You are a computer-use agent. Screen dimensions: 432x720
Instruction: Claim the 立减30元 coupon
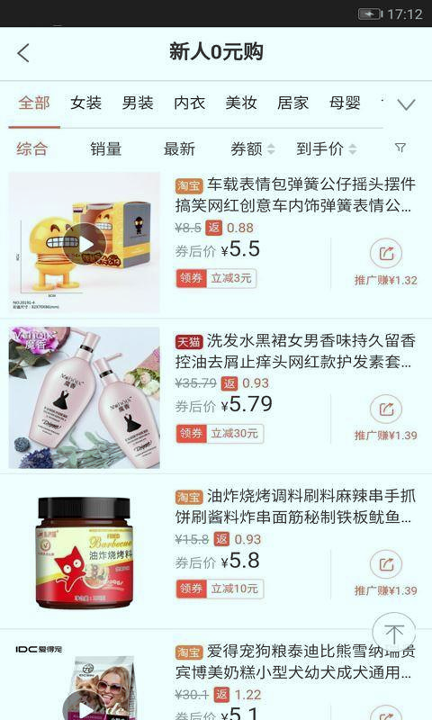pos(220,433)
